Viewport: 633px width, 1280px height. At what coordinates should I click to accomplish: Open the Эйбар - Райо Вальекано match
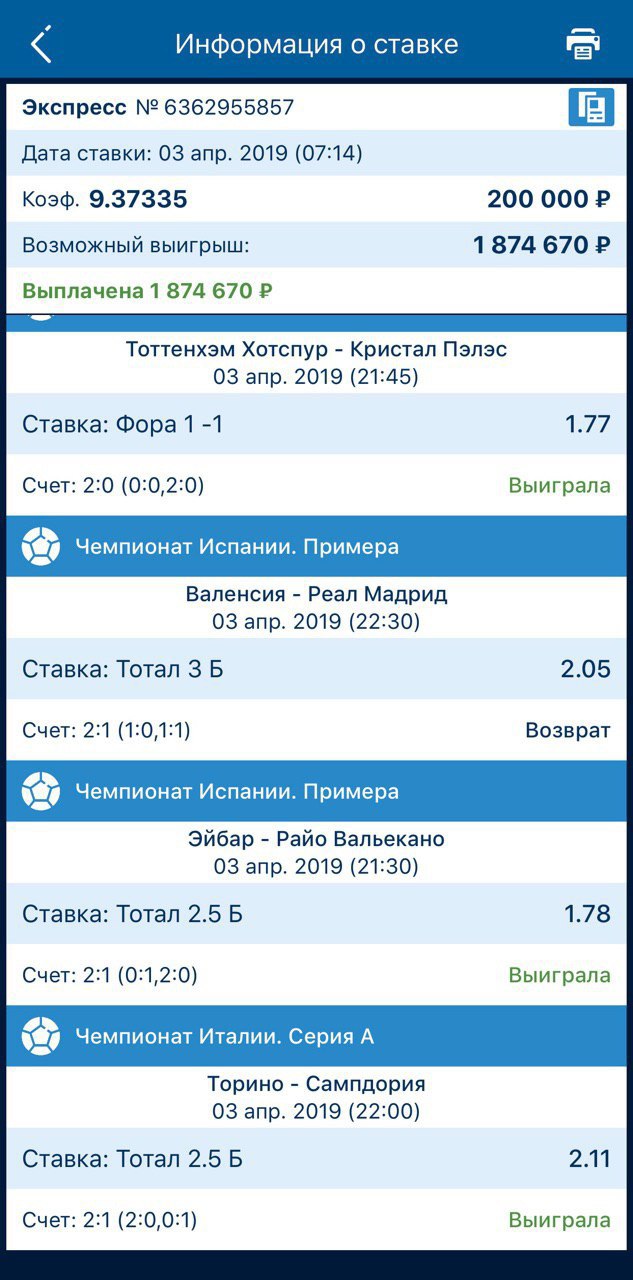pyautogui.click(x=316, y=853)
